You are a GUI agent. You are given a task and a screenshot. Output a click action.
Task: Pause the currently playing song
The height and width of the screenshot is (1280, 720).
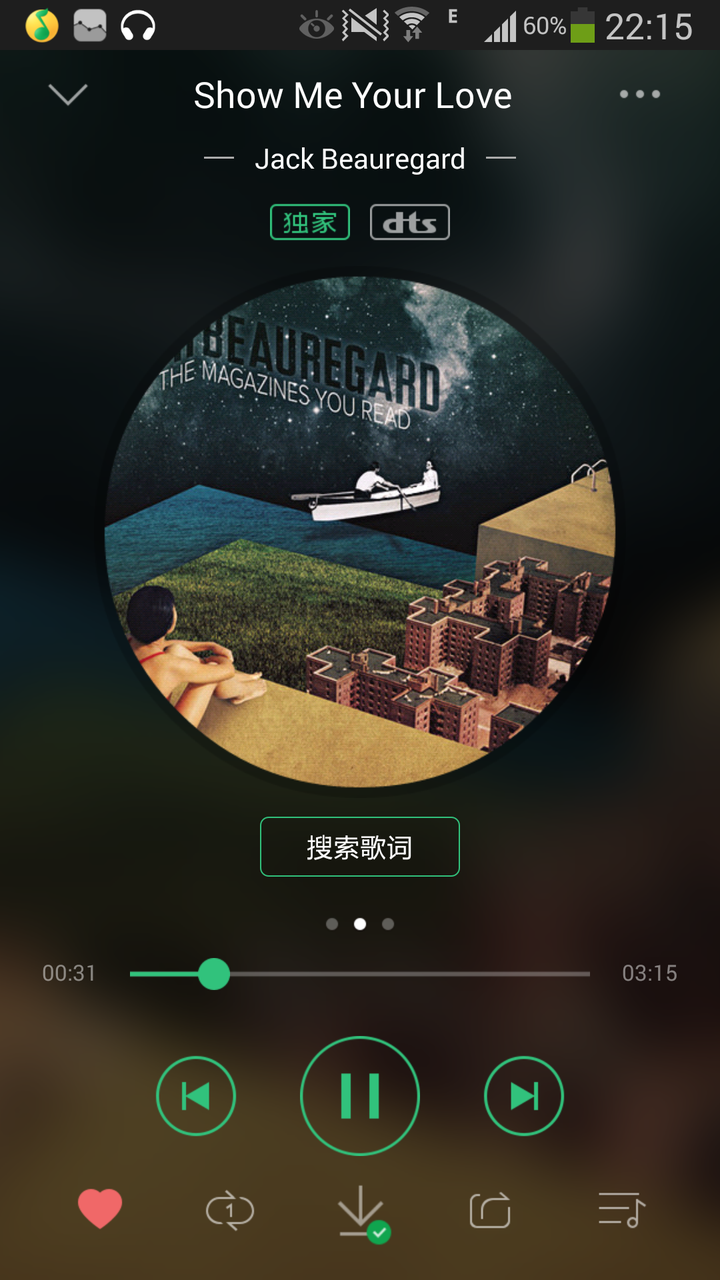[360, 1095]
